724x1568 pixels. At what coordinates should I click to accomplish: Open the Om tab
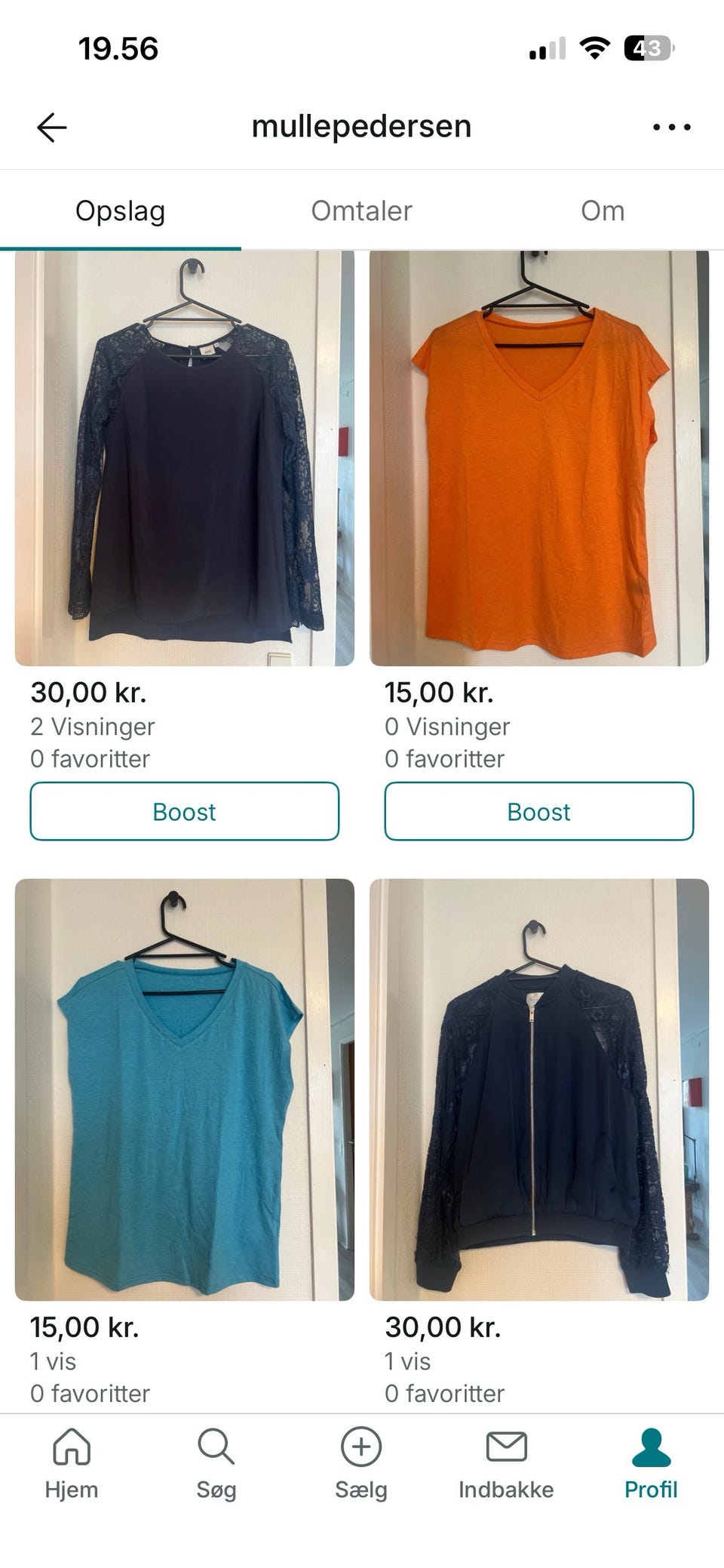click(603, 211)
